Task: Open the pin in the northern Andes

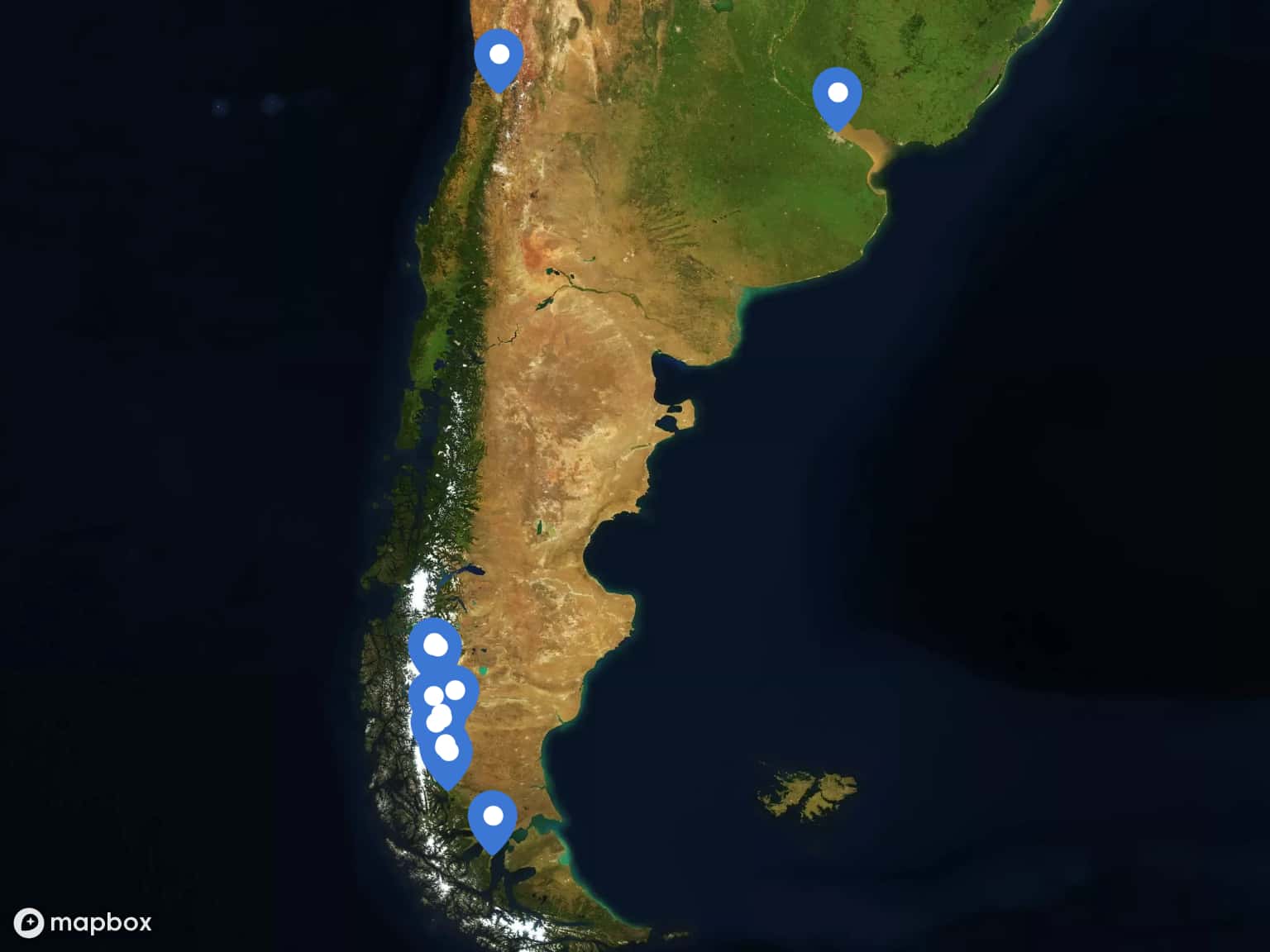Action: point(499,56)
